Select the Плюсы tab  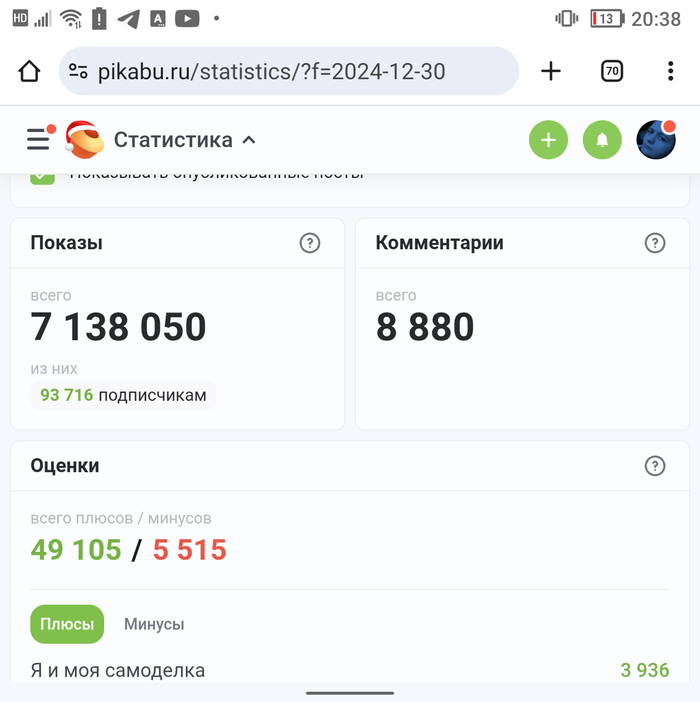(x=67, y=624)
